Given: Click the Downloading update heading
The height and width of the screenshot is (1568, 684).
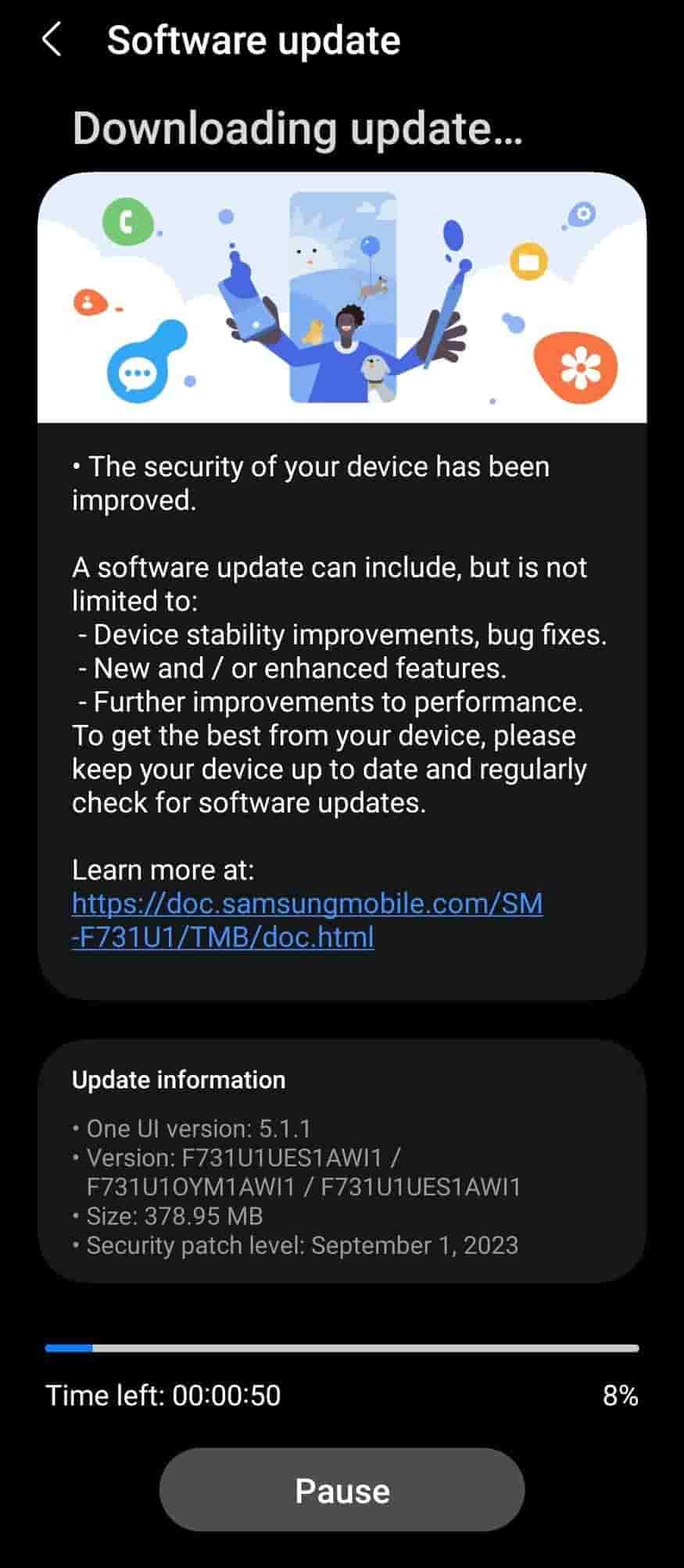Looking at the screenshot, I should 299,128.
